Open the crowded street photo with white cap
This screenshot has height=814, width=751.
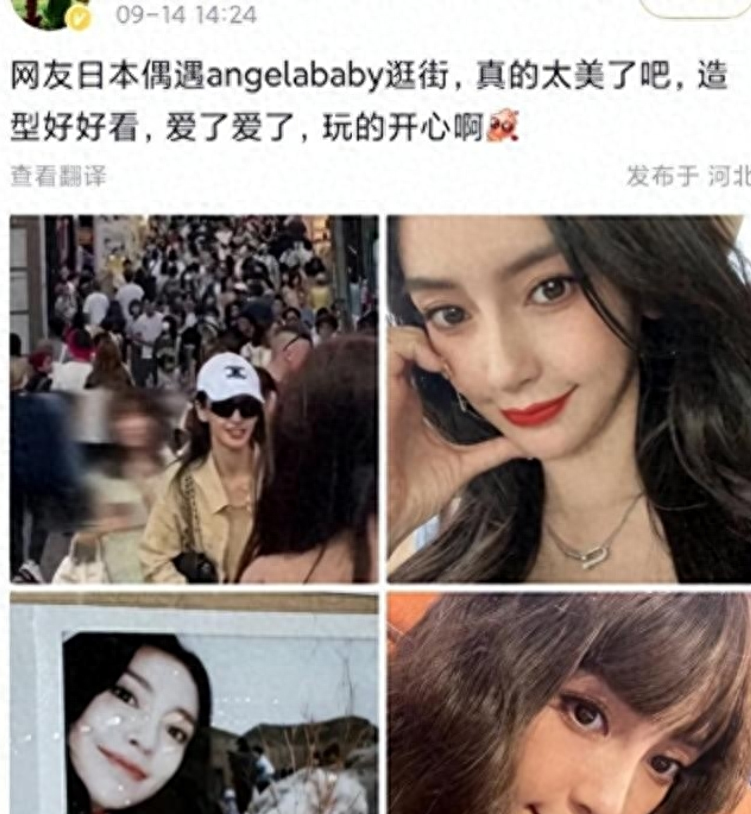pyautogui.click(x=194, y=399)
